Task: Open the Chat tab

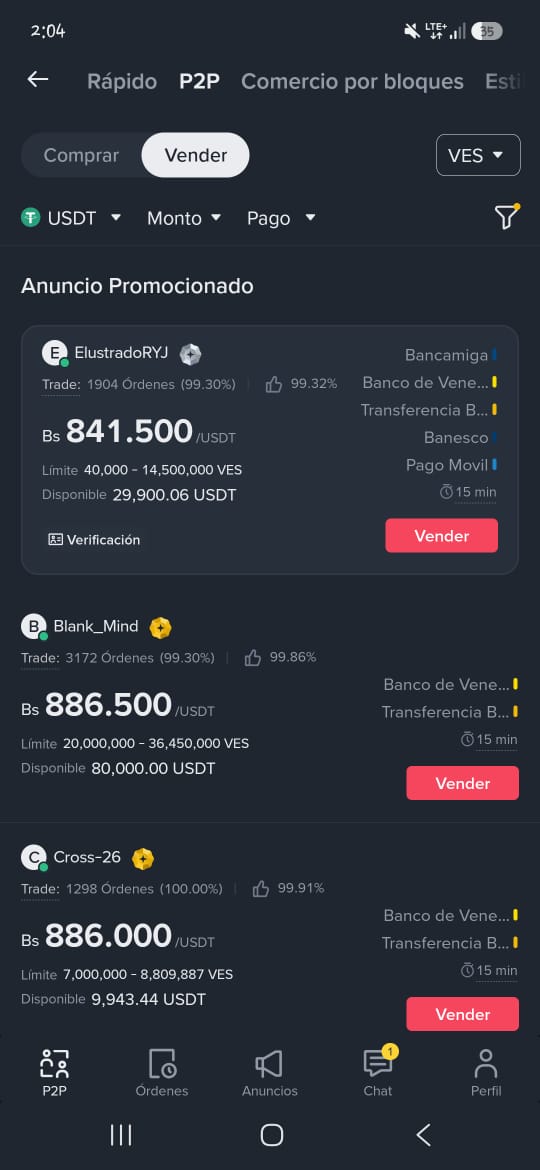Action: [377, 1073]
